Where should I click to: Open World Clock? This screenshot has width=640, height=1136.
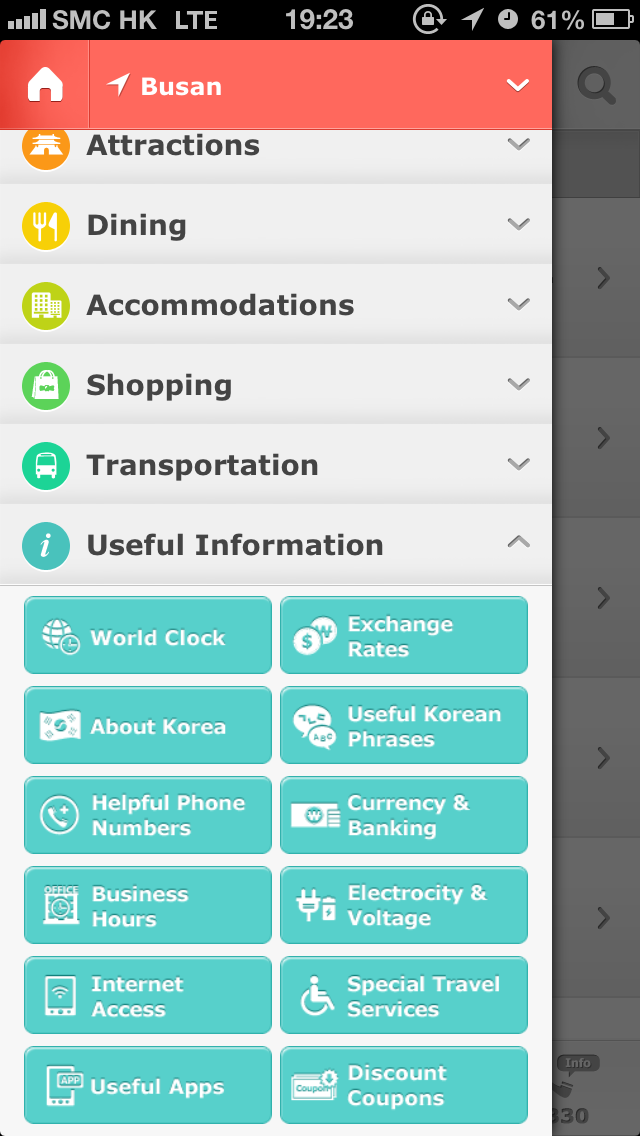(148, 635)
